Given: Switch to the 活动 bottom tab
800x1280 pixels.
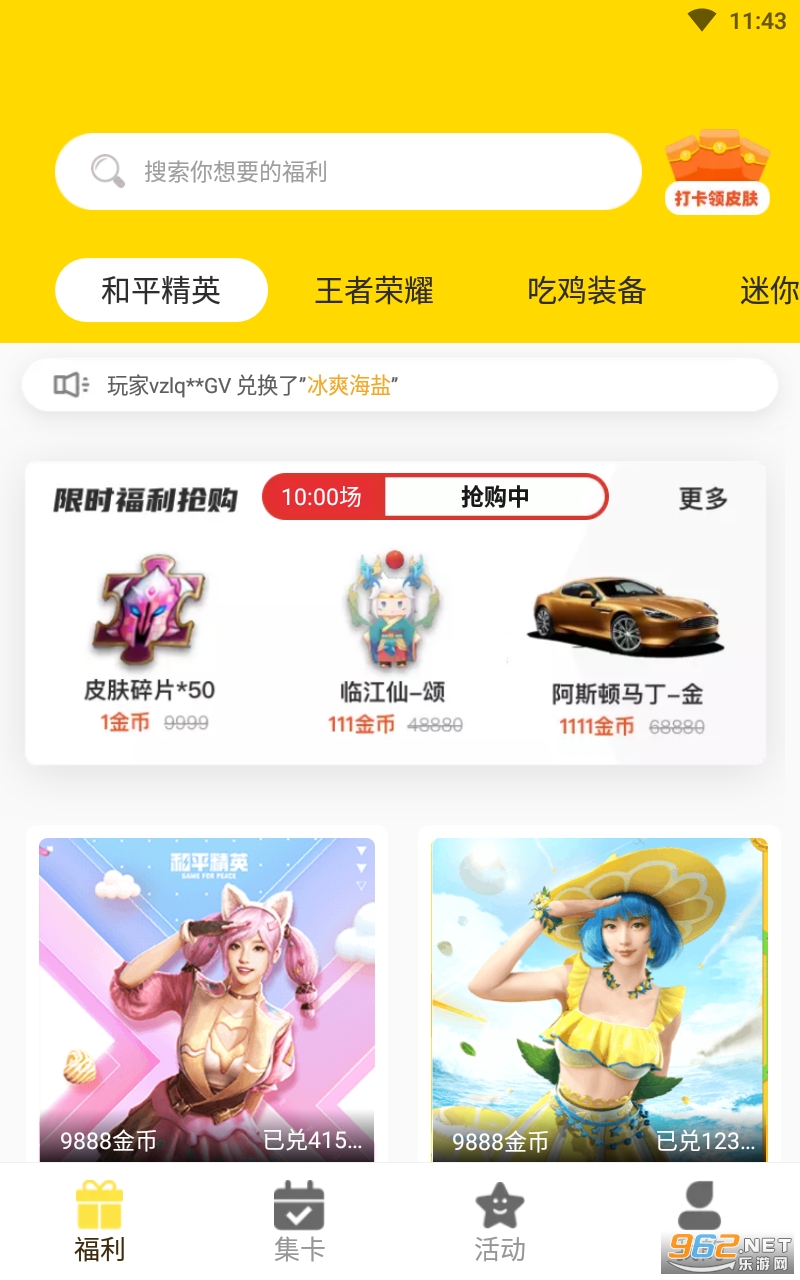Looking at the screenshot, I should coord(499,1221).
